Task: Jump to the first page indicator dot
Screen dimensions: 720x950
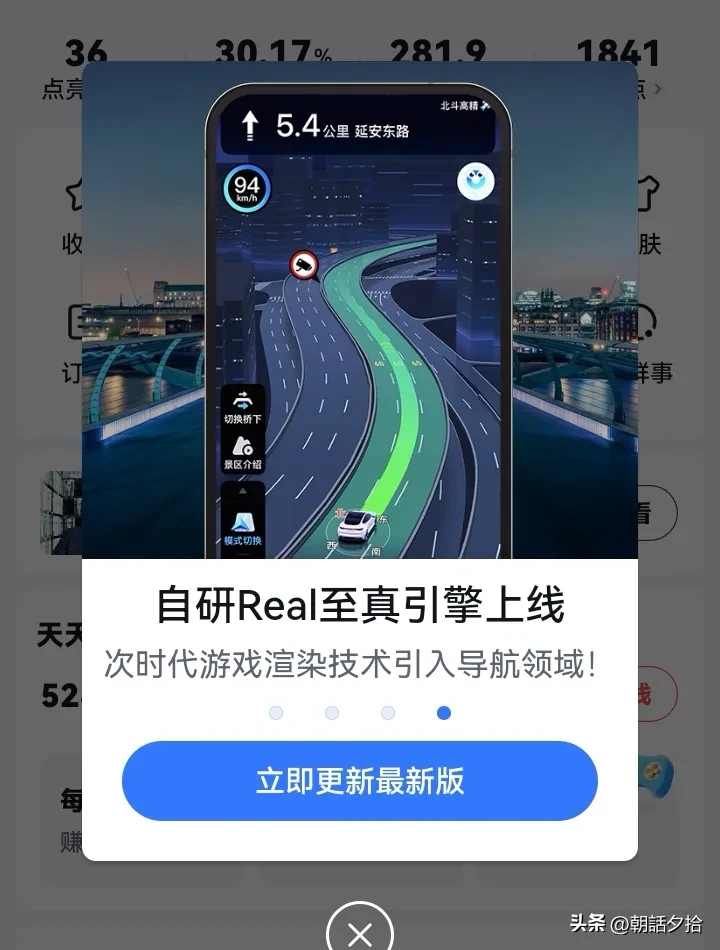Action: point(276,713)
